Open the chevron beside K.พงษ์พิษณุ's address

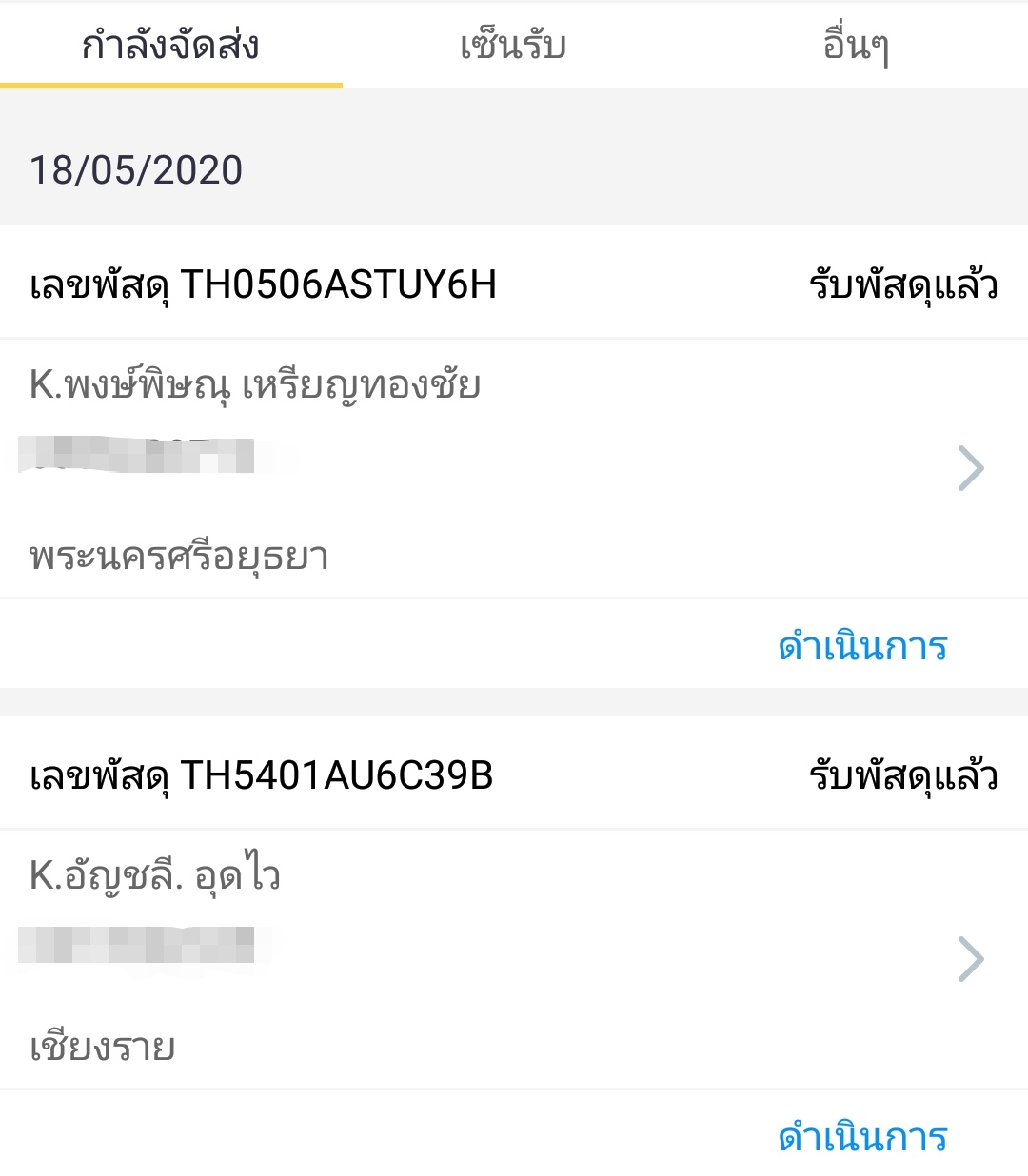(972, 467)
